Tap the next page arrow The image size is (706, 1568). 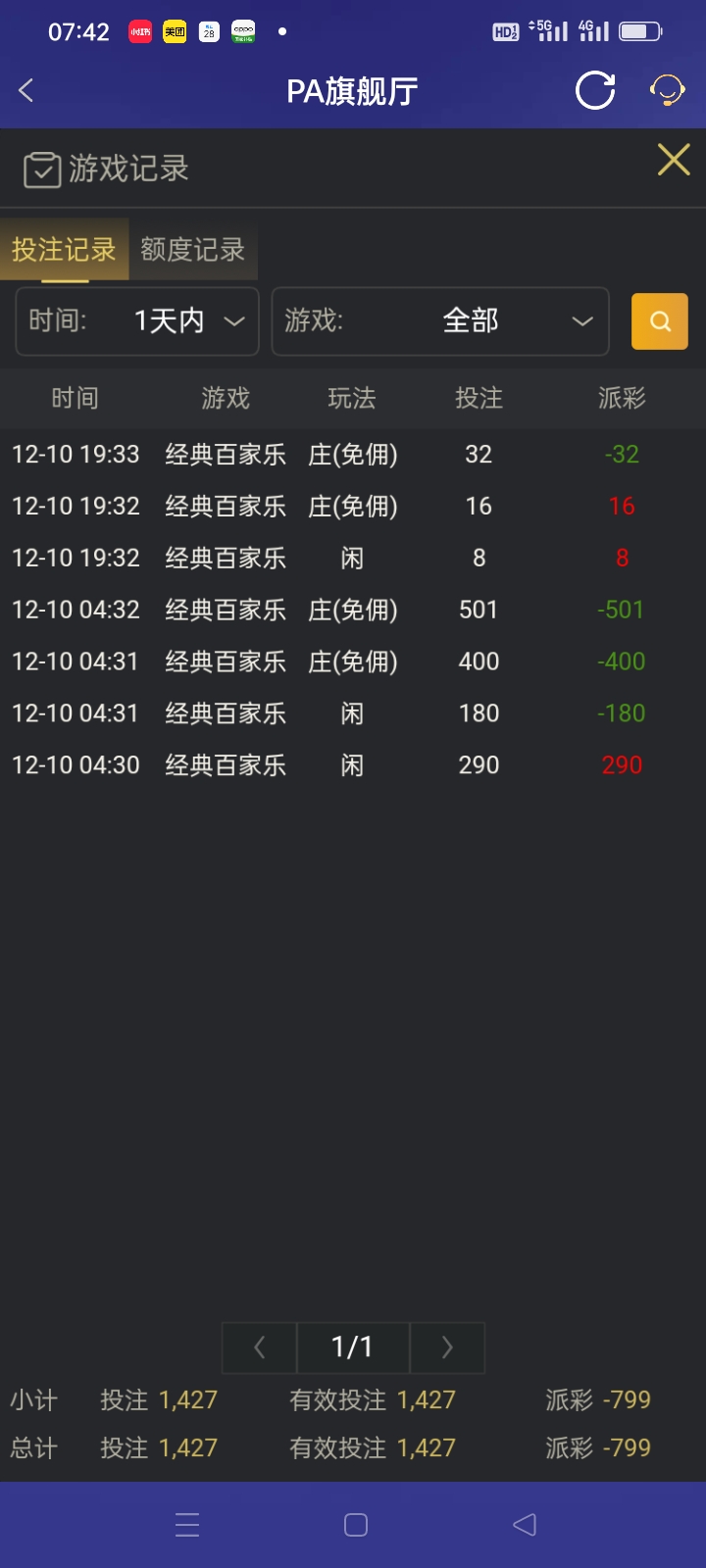coord(447,1347)
